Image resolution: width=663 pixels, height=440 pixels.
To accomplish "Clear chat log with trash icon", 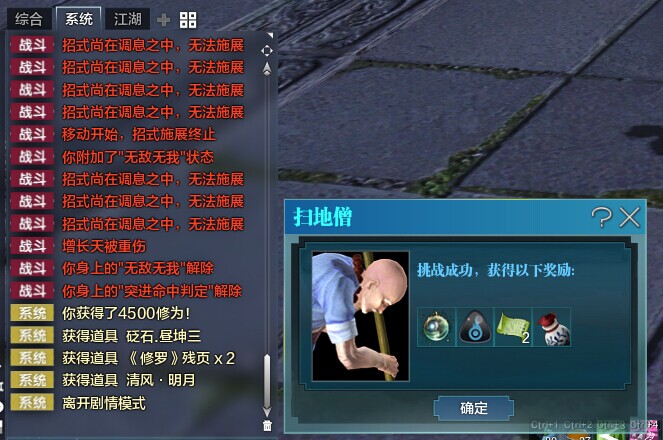I will 267,425.
